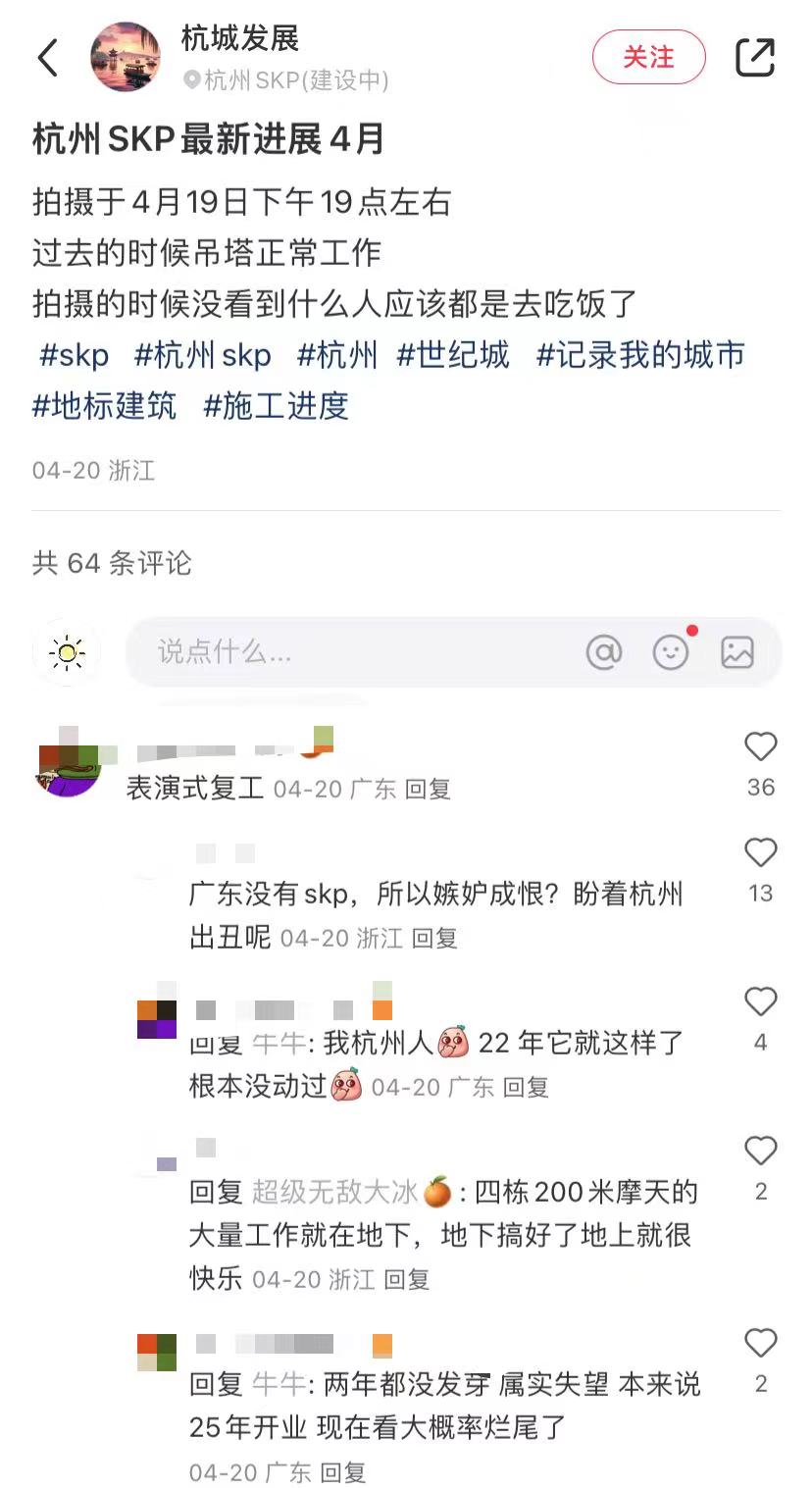Open 杭城发展 profile avatar

click(x=125, y=57)
